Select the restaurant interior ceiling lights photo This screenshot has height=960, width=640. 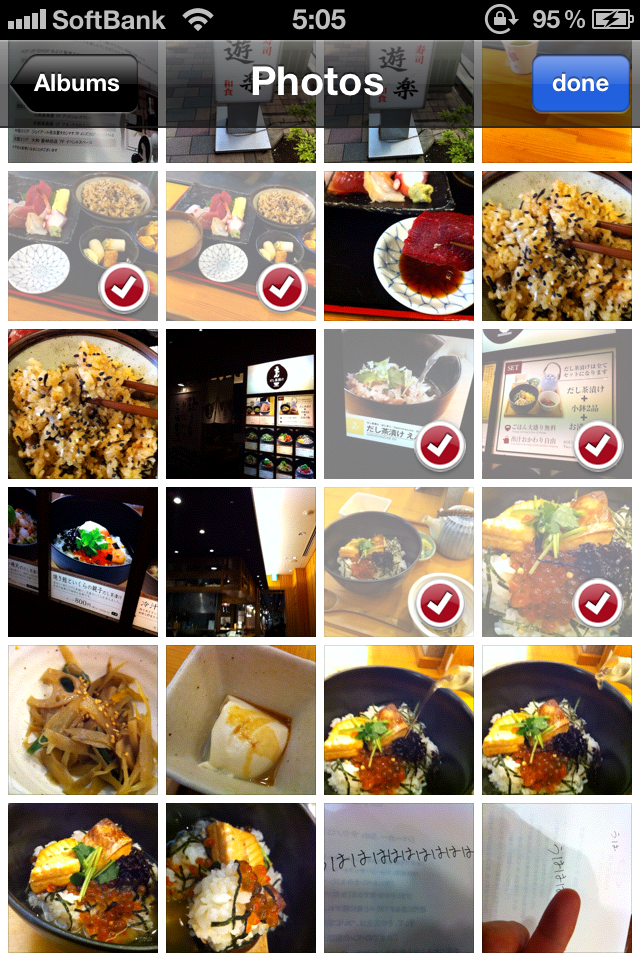coord(240,562)
